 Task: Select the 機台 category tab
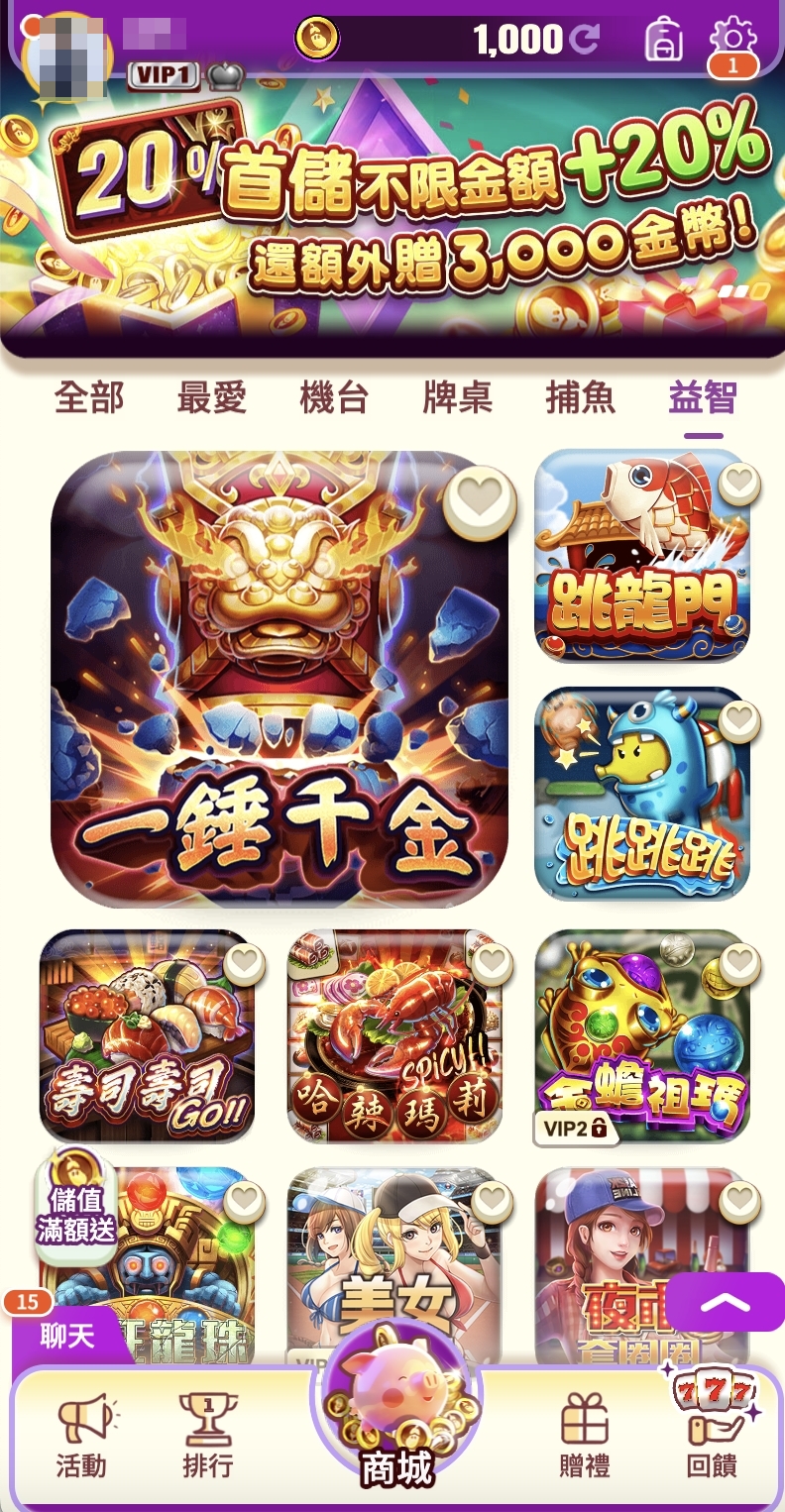click(335, 398)
